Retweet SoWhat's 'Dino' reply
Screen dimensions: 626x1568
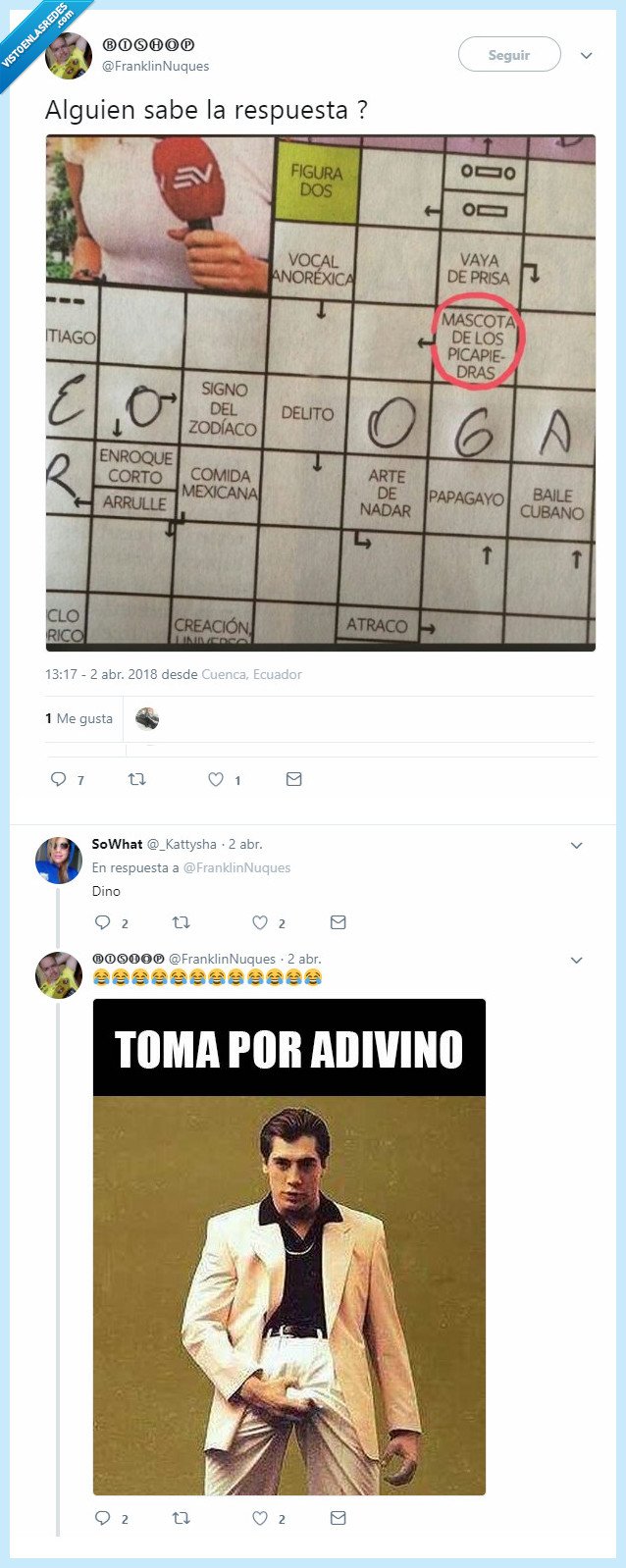(181, 922)
